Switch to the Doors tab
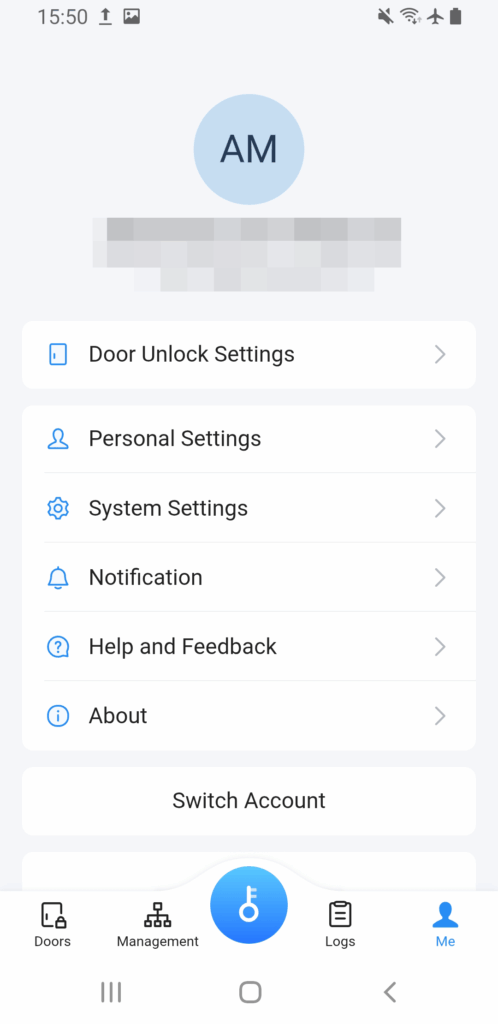This screenshot has width=498, height=1024. pos(52,924)
